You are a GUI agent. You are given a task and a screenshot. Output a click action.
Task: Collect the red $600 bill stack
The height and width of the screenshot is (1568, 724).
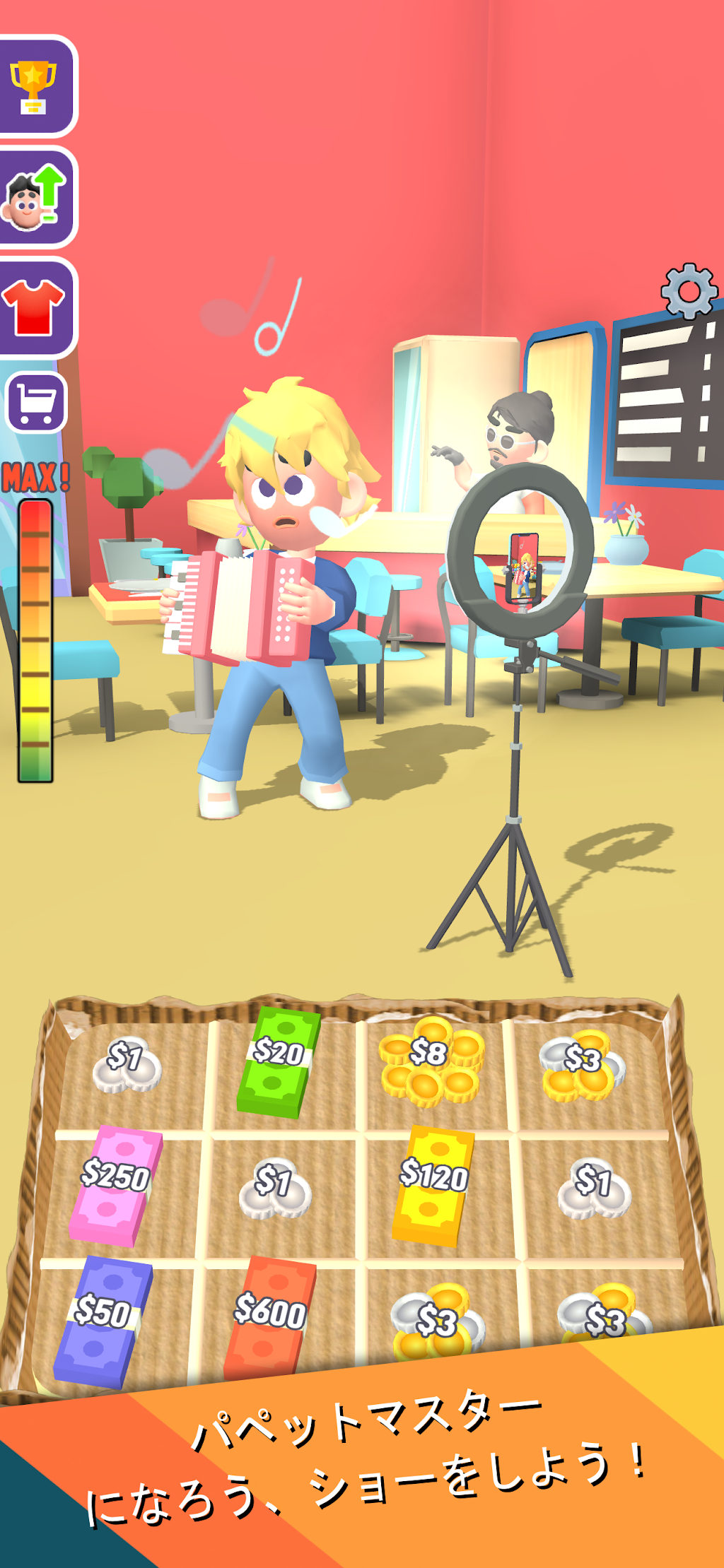click(270, 1319)
